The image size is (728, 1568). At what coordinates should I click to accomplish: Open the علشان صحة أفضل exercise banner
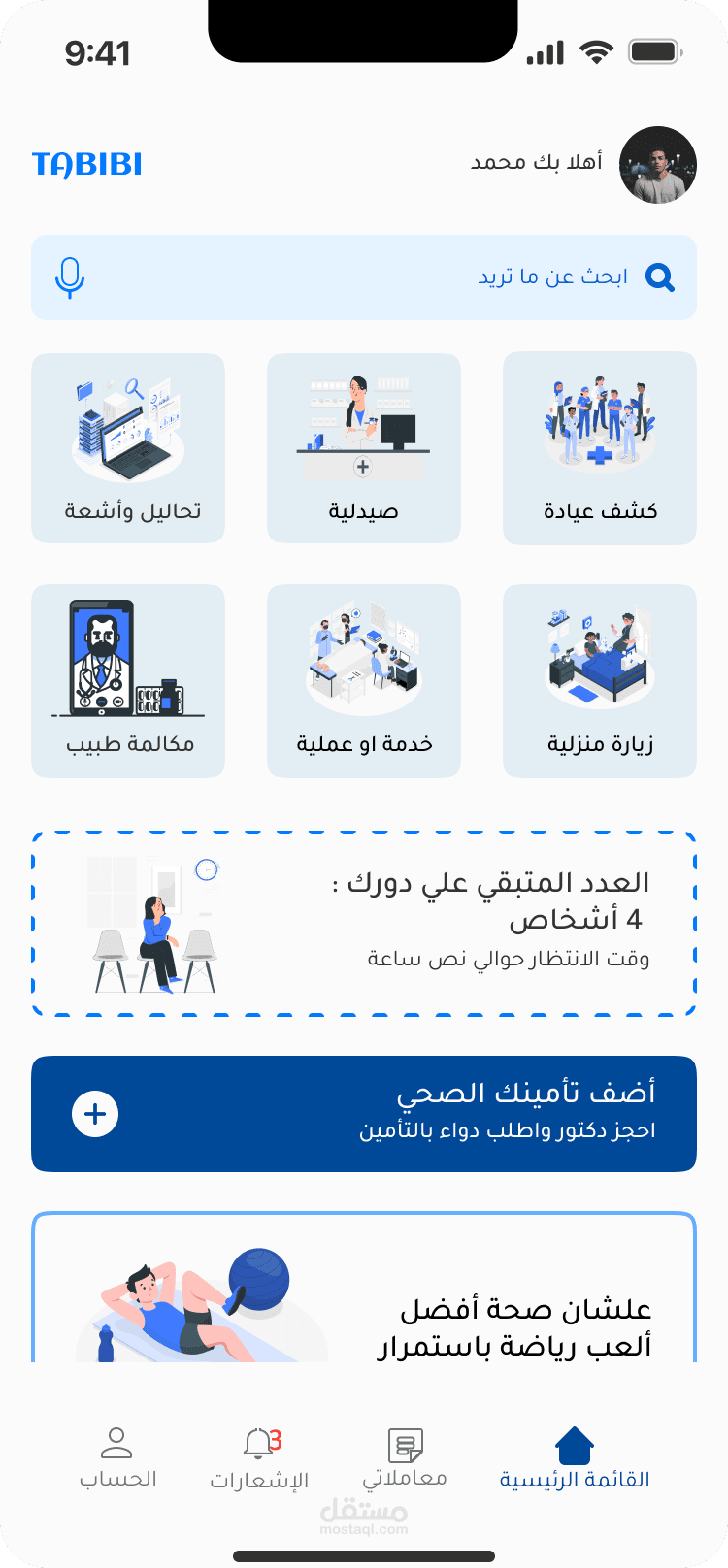(x=364, y=1287)
